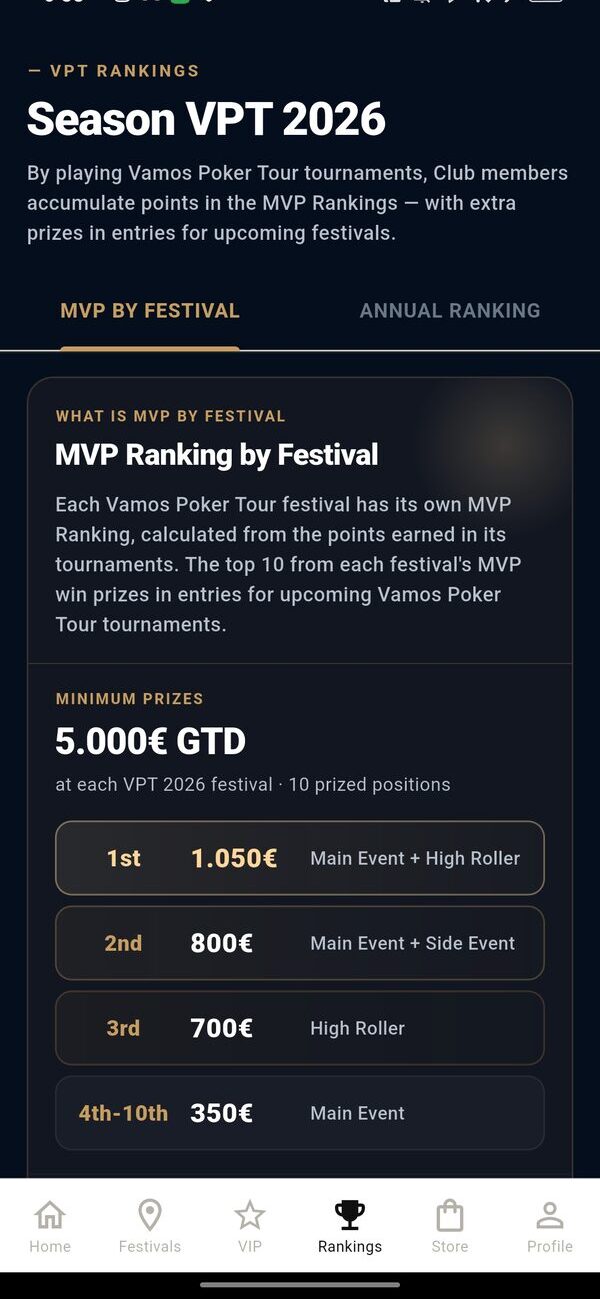Go to the Home tab
This screenshot has height=1299, width=600.
(x=50, y=1226)
